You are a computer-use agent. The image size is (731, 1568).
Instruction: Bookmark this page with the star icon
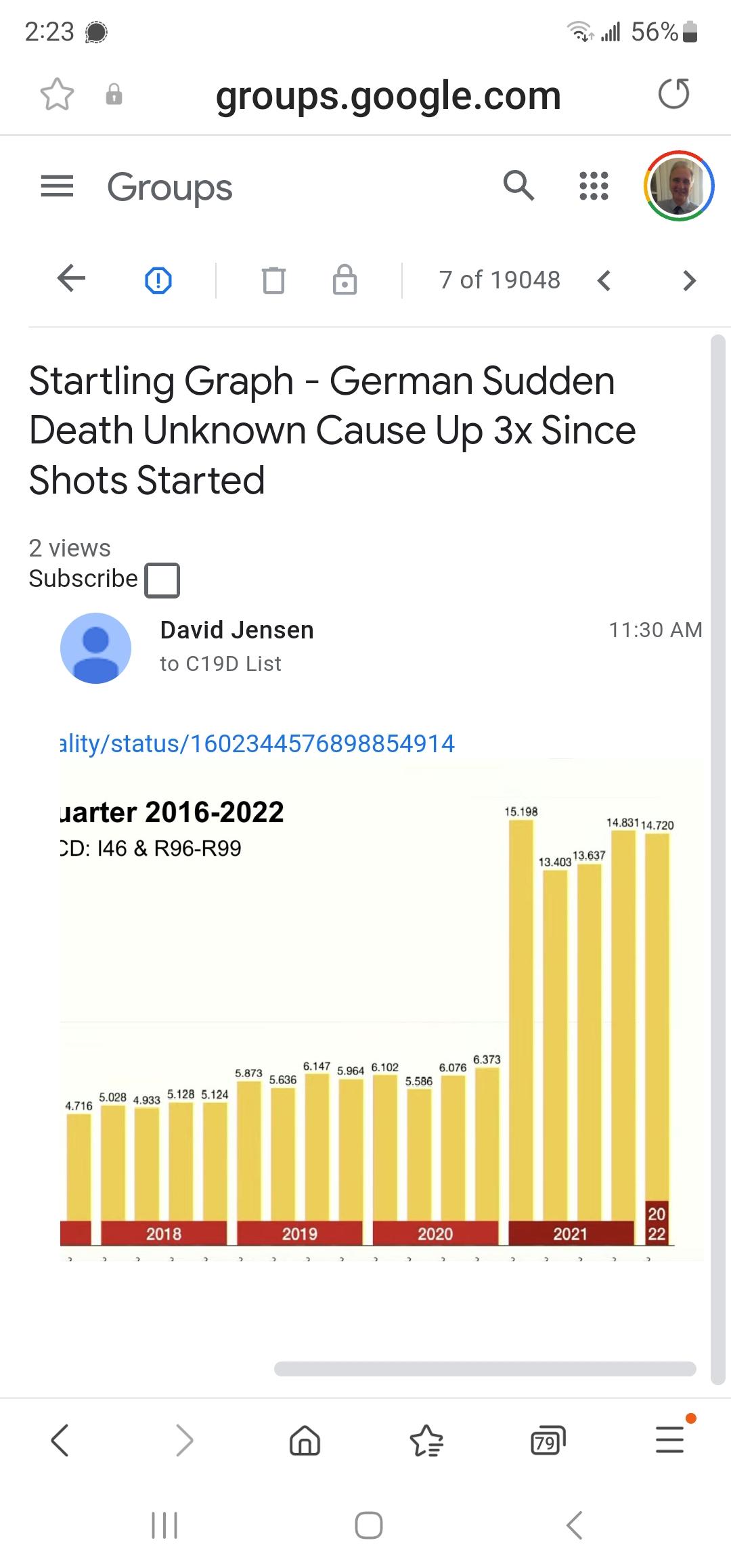point(57,94)
